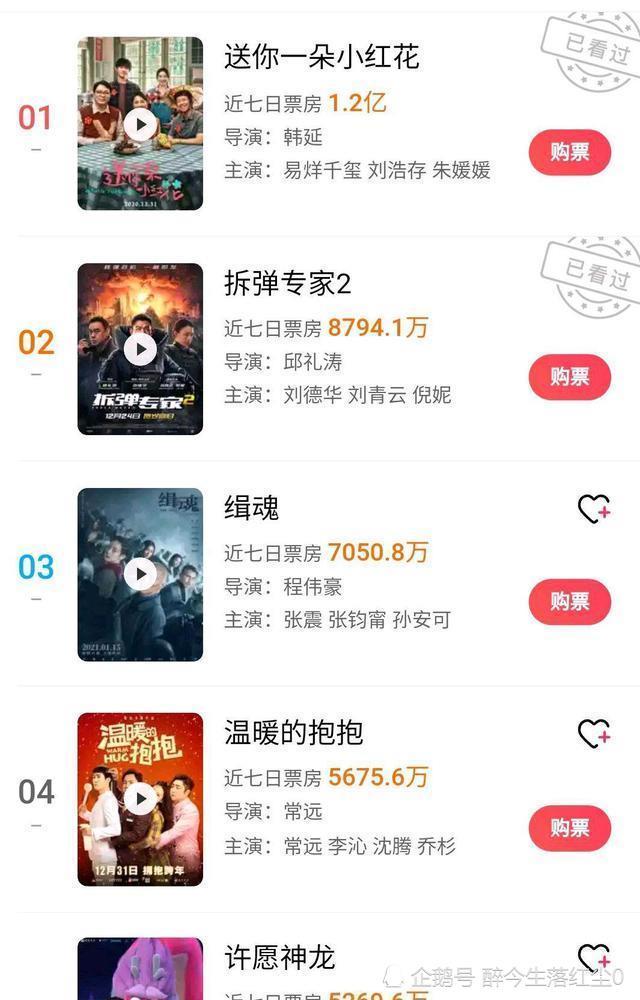
Task: View the 温暖的抱抱 movie page
Action: (294, 733)
